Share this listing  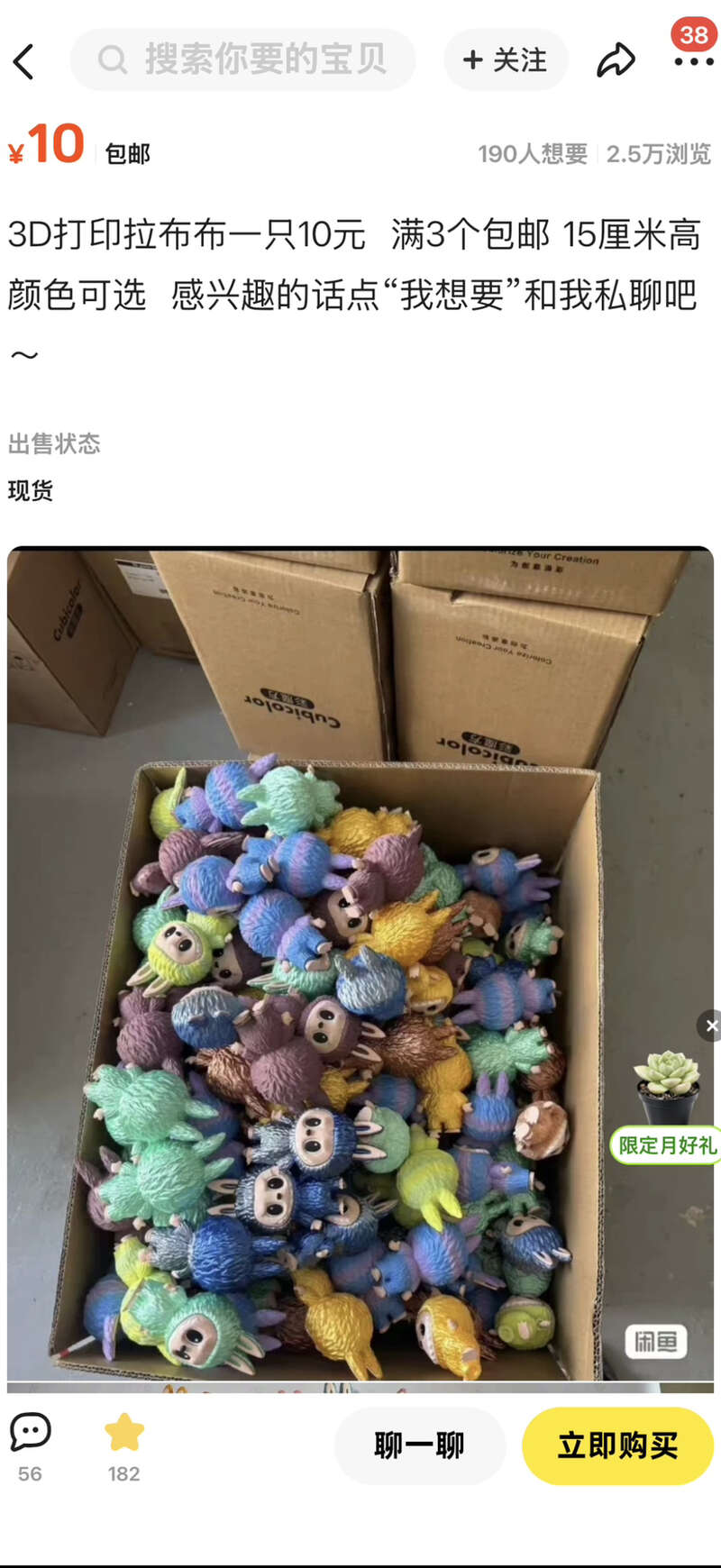616,60
